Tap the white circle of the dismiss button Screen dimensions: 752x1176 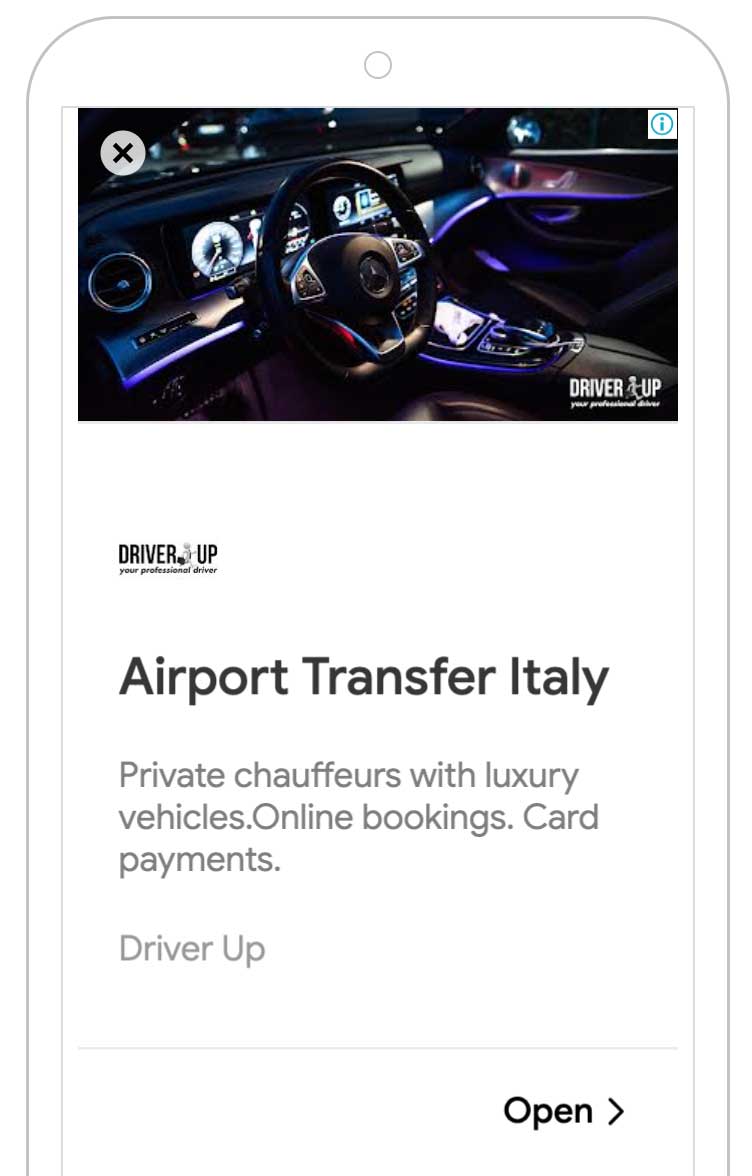(122, 153)
